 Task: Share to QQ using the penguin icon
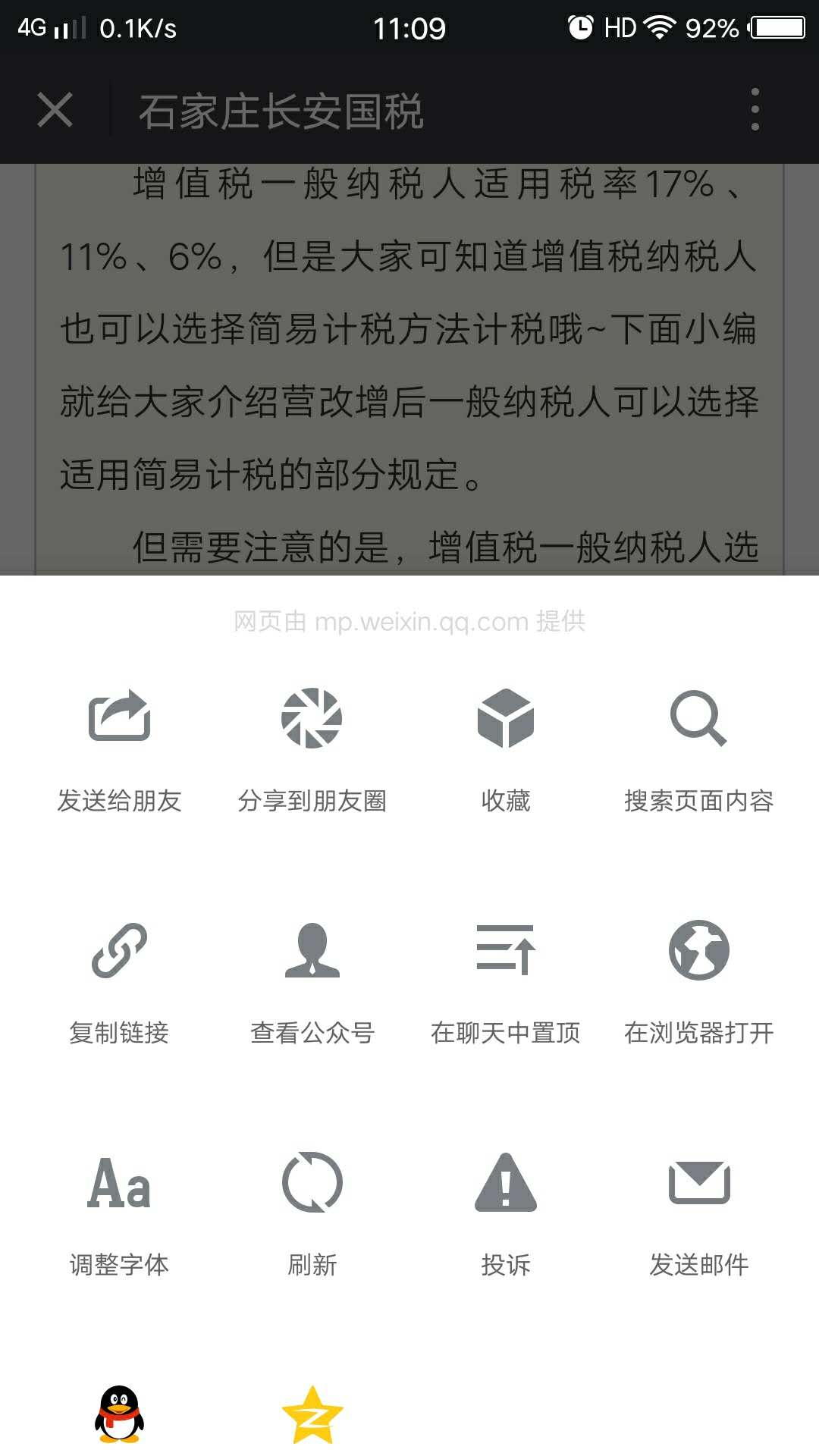pyautogui.click(x=119, y=1414)
